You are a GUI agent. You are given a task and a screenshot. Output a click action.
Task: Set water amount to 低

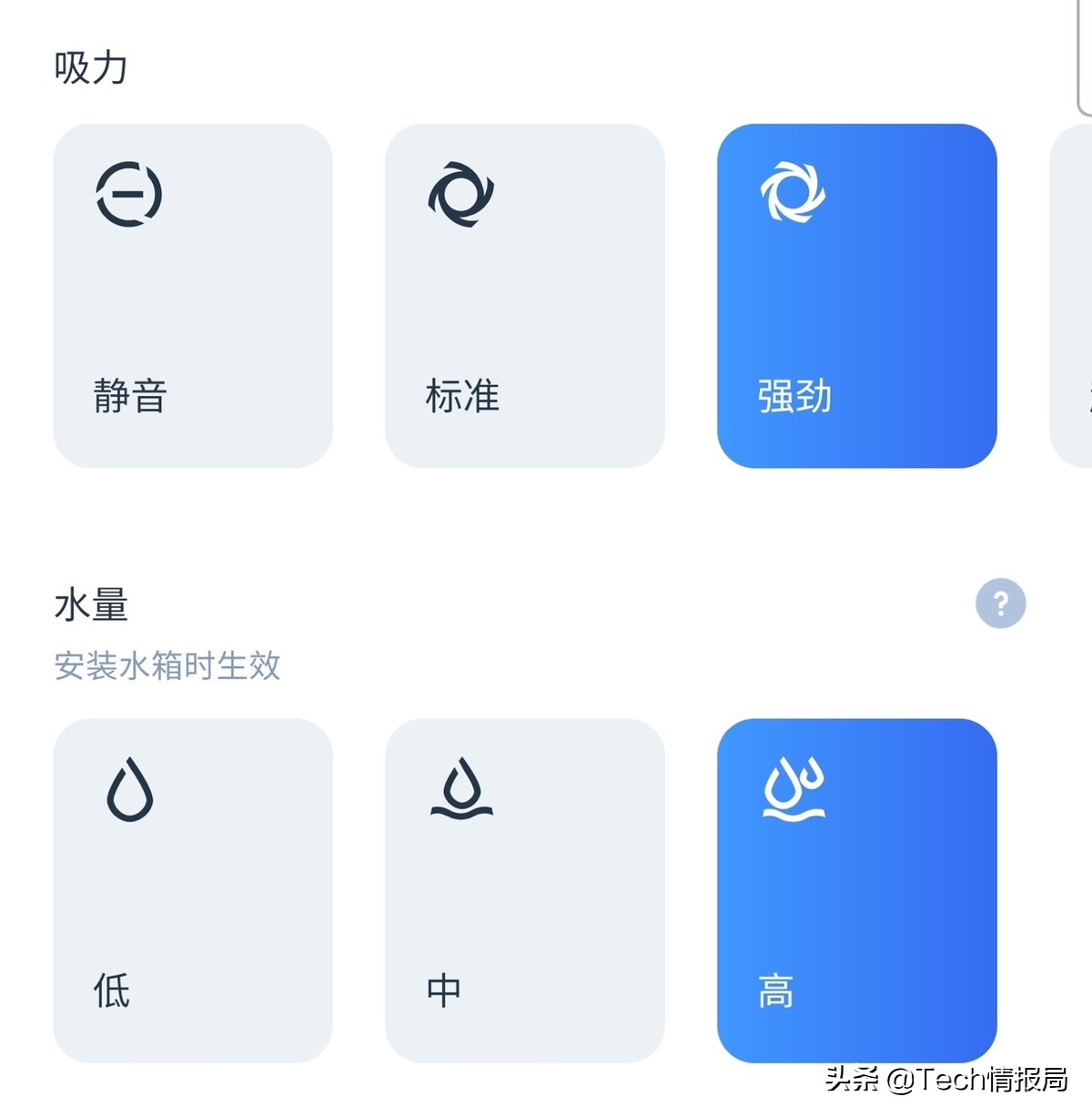coord(193,888)
